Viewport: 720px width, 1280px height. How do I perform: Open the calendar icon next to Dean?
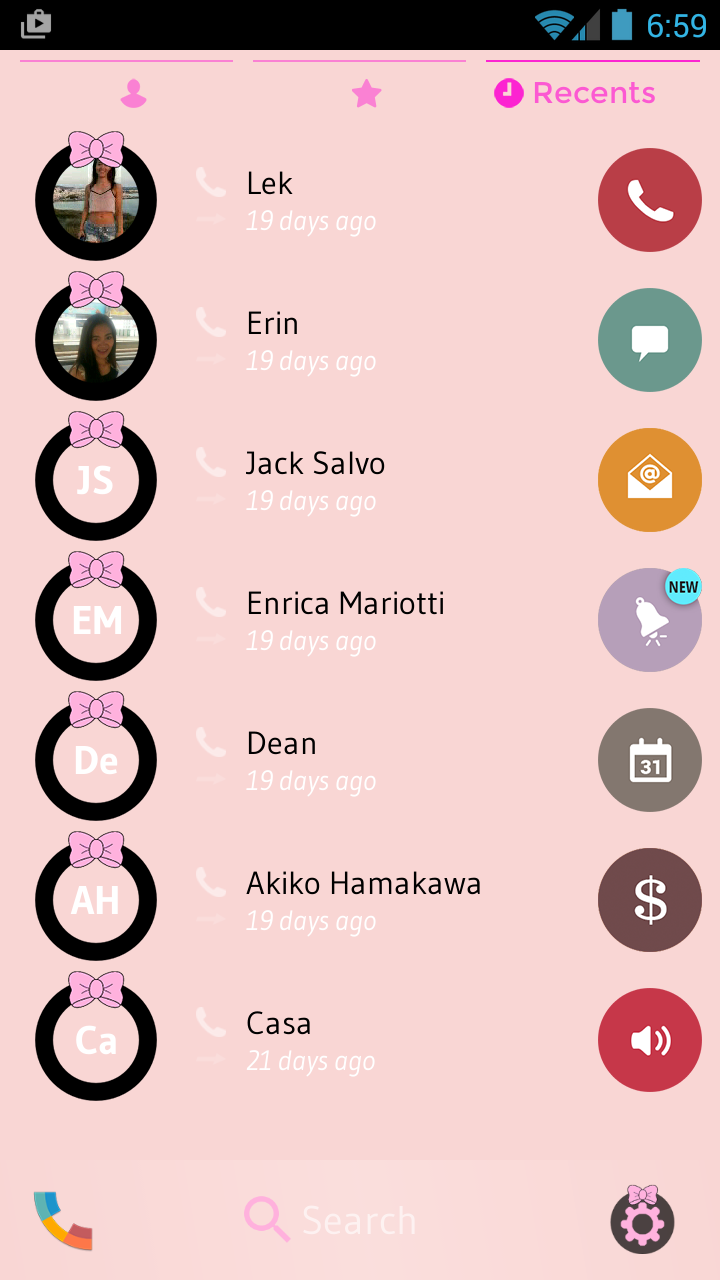[x=650, y=760]
